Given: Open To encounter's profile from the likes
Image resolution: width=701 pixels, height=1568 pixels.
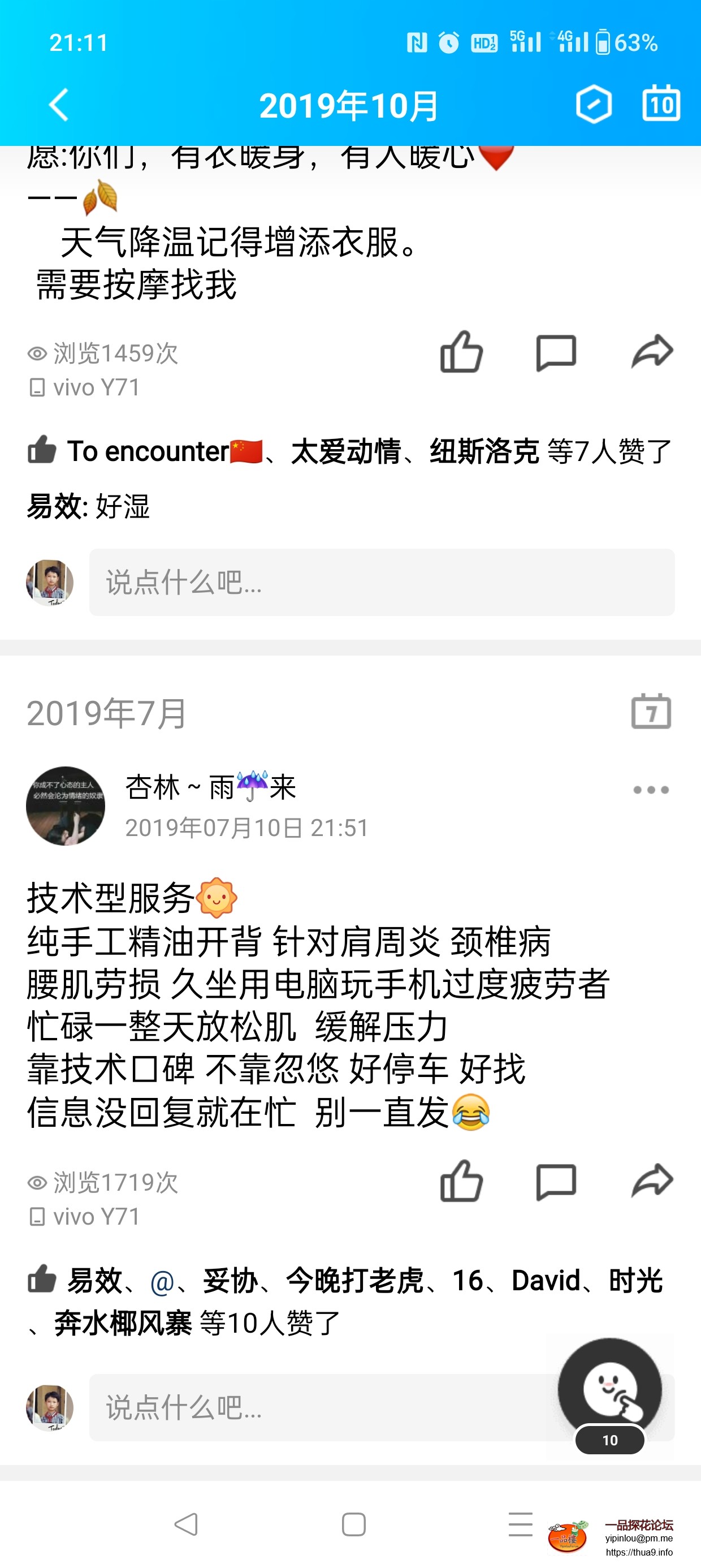Looking at the screenshot, I should (x=148, y=451).
